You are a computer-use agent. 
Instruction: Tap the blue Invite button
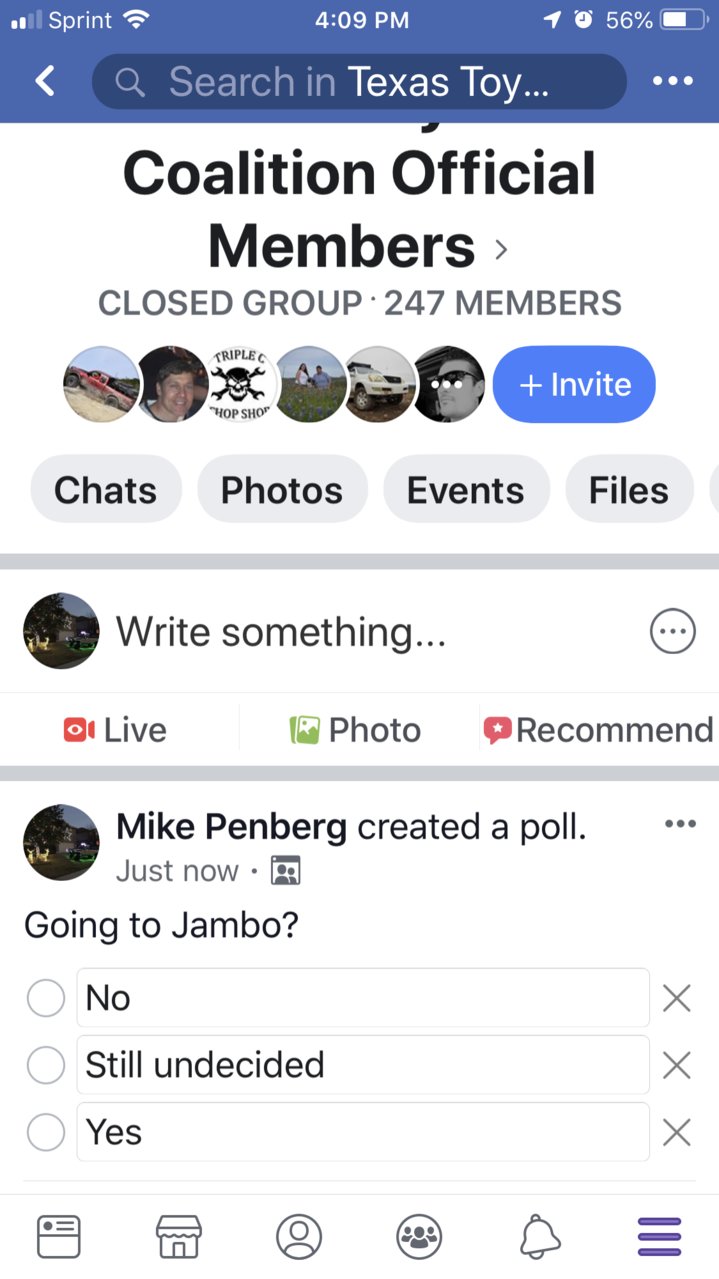point(574,385)
